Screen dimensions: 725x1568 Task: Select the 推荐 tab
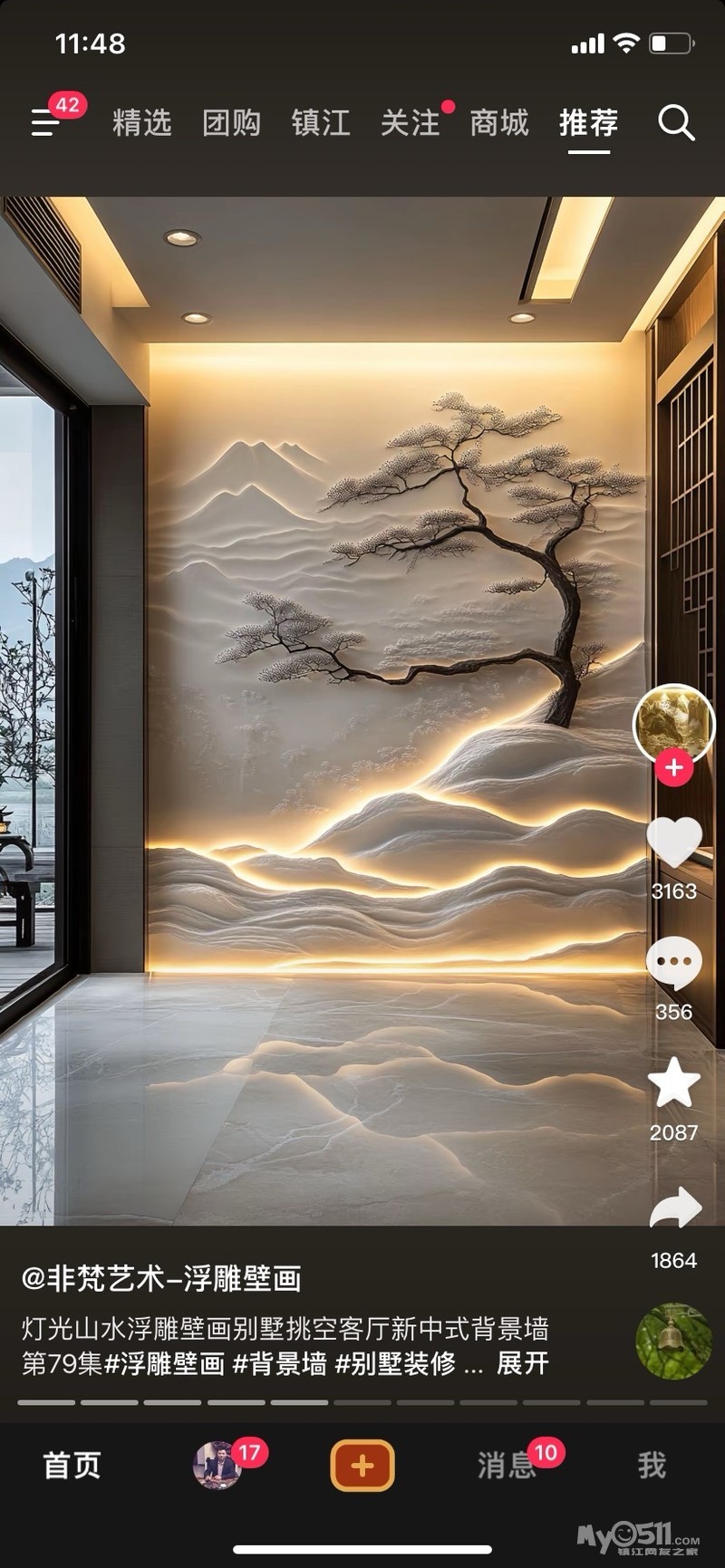click(x=588, y=122)
